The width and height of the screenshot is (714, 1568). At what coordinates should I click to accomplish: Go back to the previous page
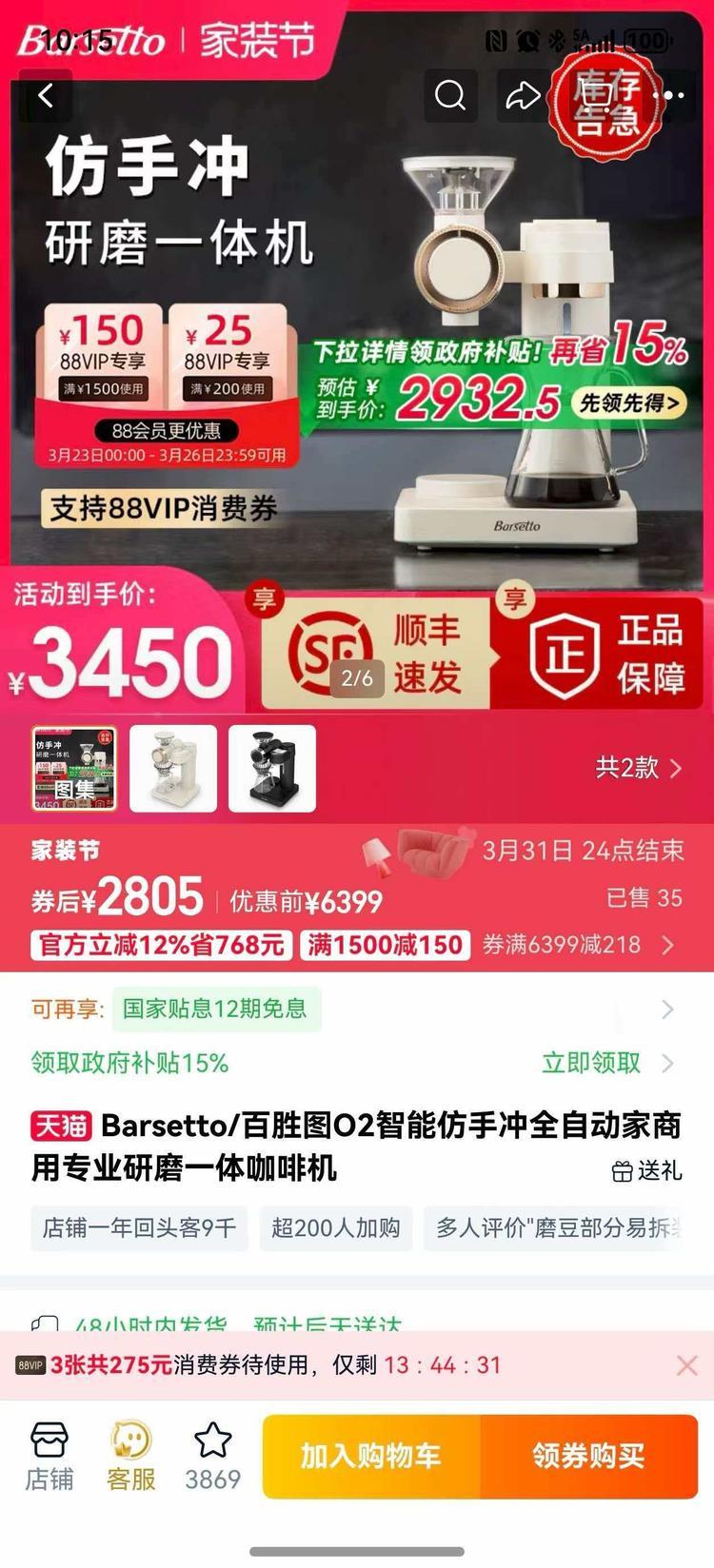coord(46,95)
